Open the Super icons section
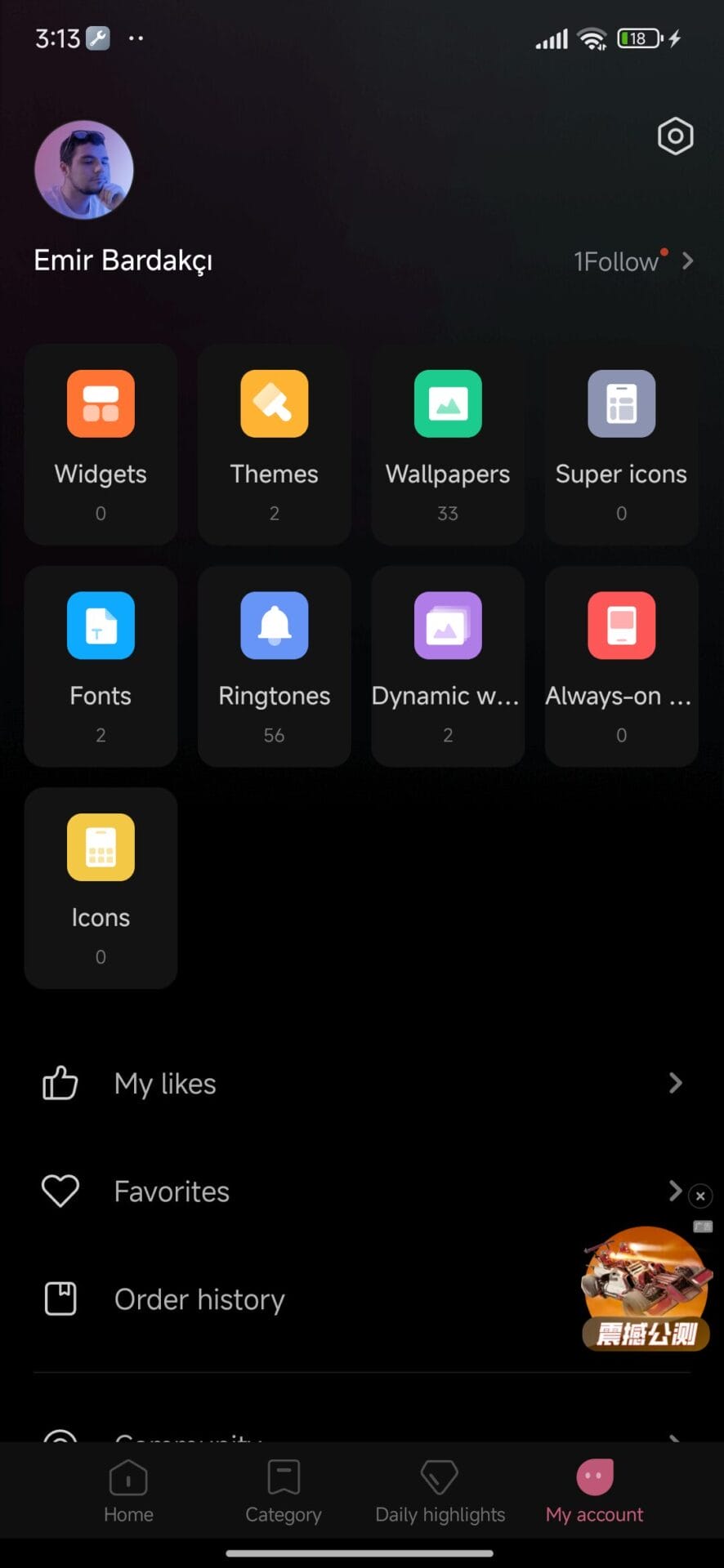This screenshot has width=724, height=1568. click(621, 444)
